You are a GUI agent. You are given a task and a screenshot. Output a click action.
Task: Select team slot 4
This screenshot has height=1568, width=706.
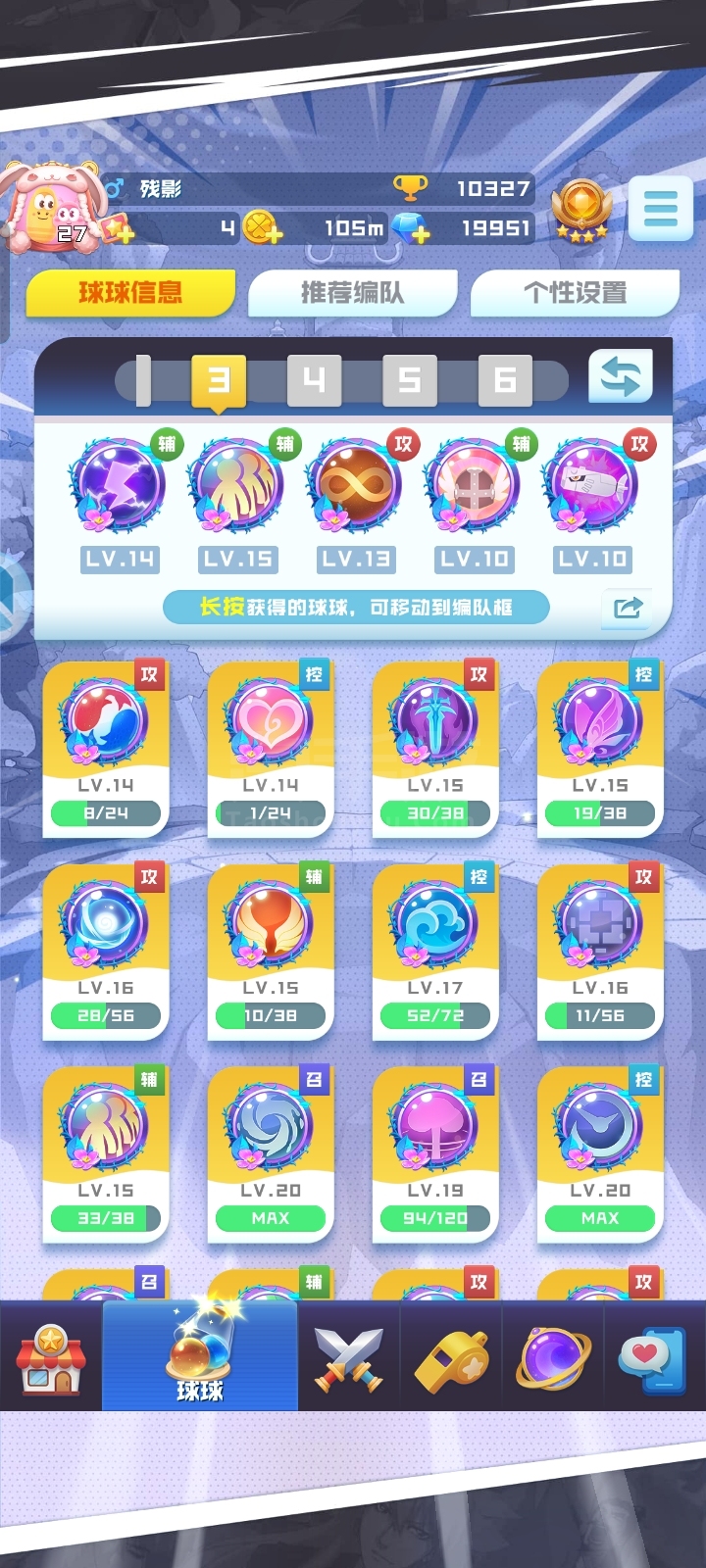(314, 380)
